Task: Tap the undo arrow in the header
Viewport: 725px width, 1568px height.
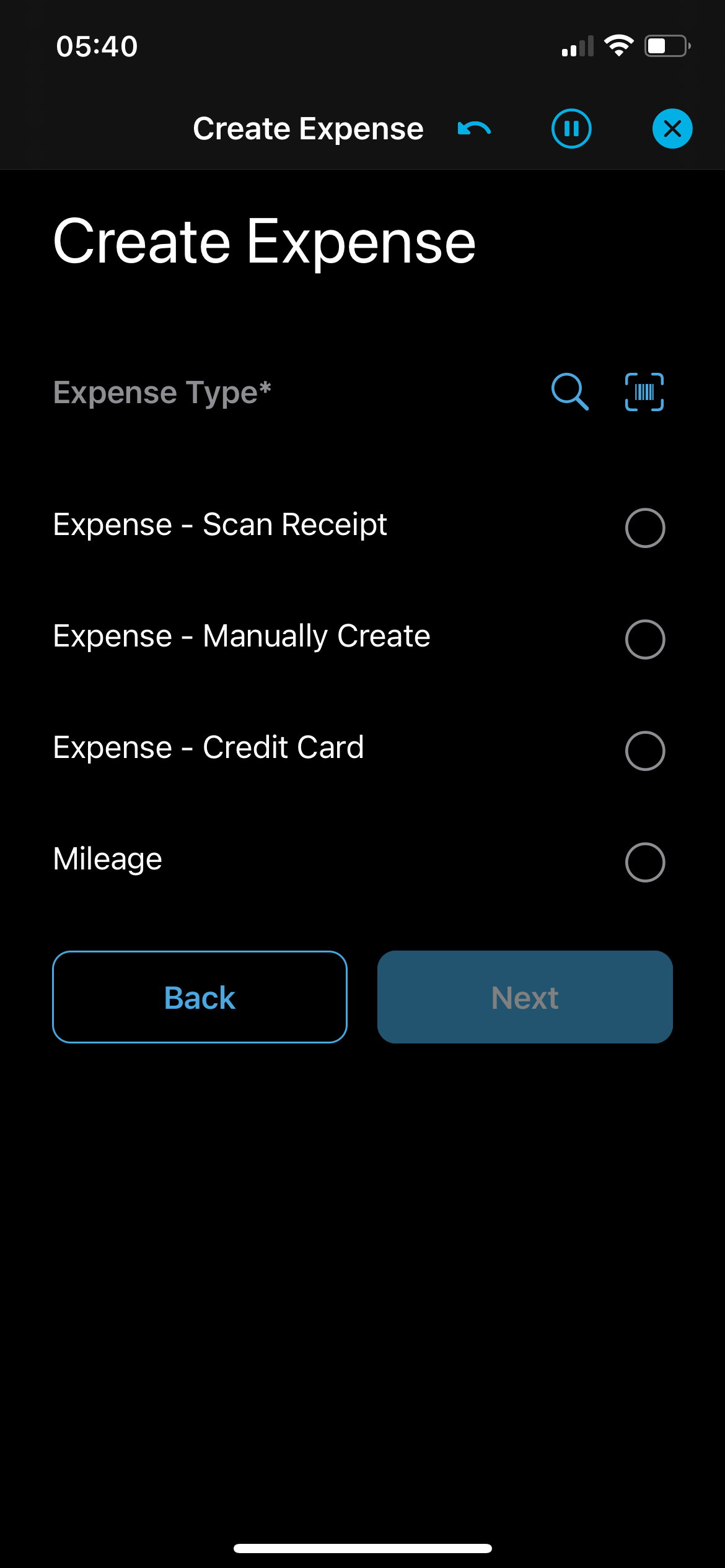Action: point(474,129)
